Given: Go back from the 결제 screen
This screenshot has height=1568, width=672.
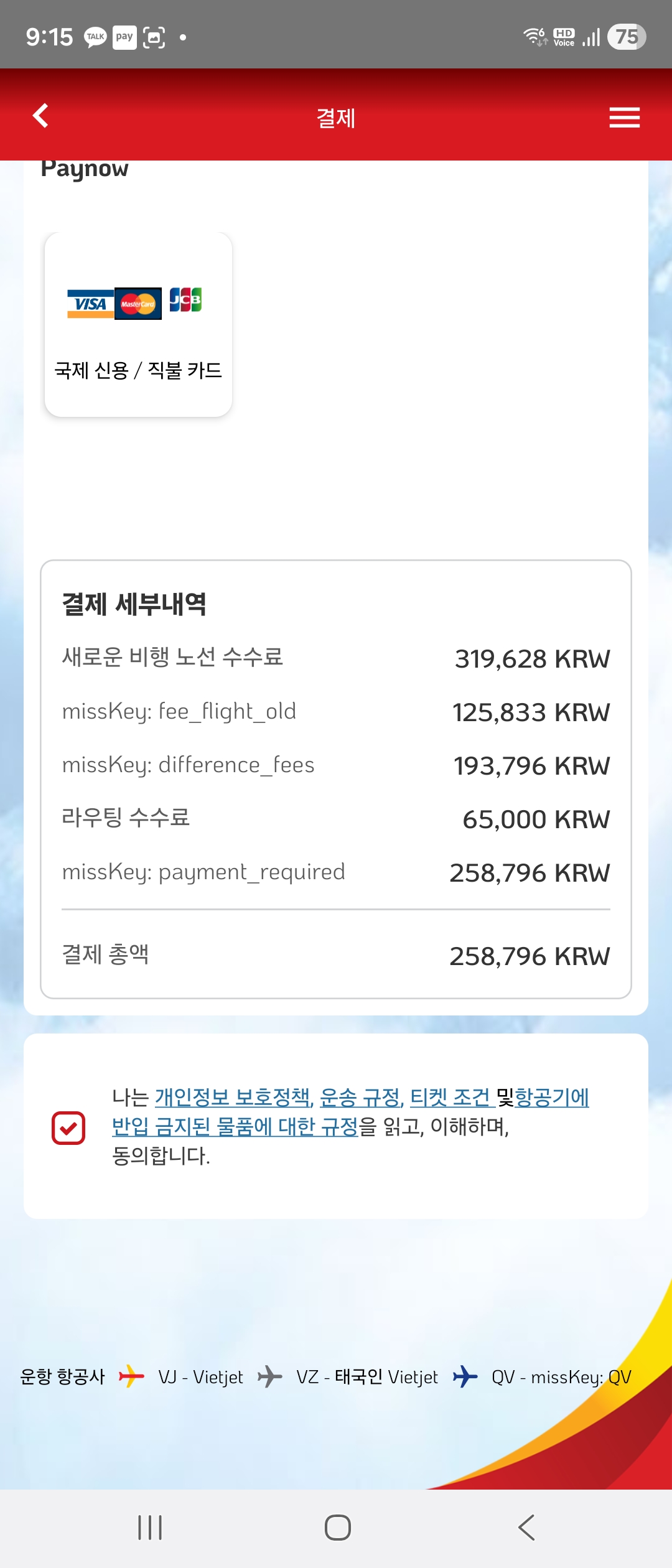Looking at the screenshot, I should pyautogui.click(x=41, y=116).
